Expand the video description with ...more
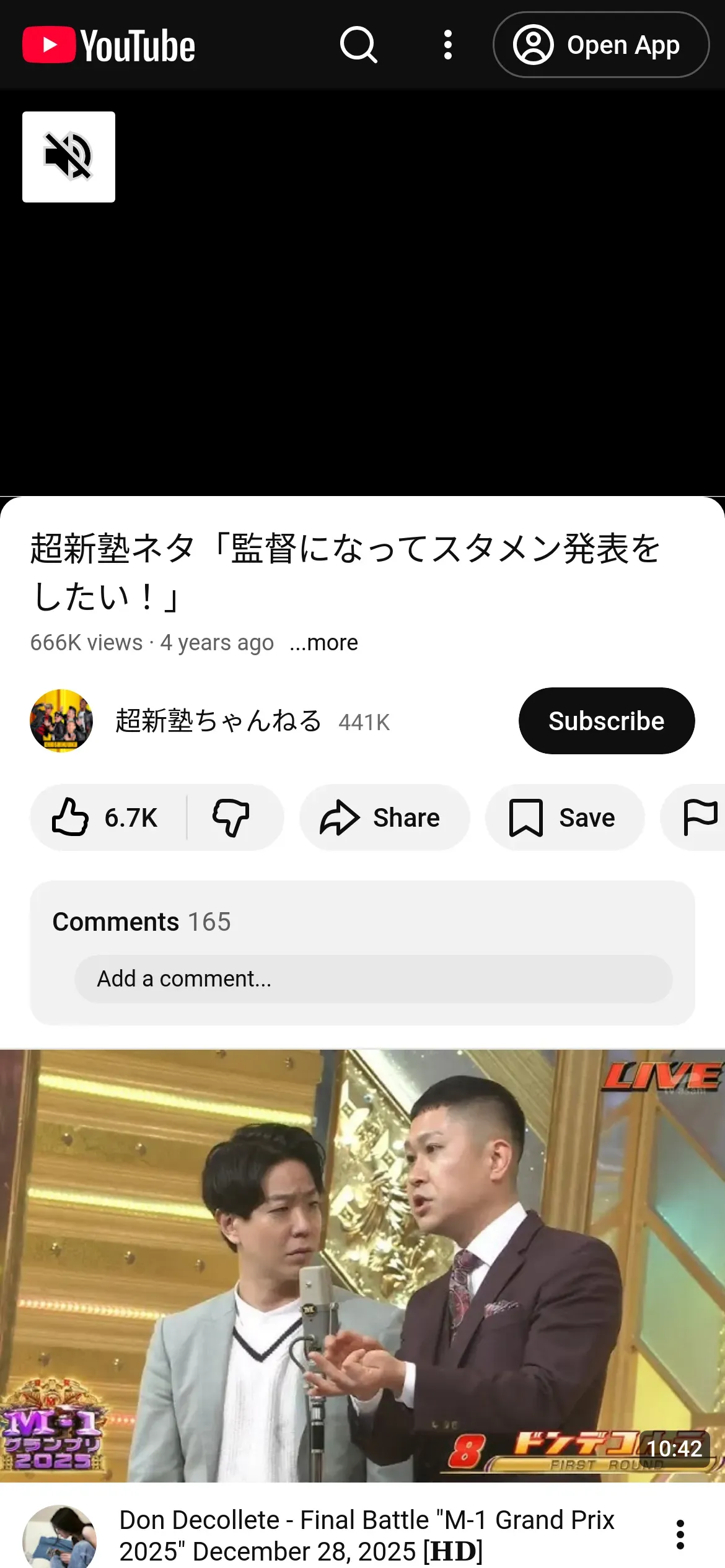Viewport: 725px width, 1568px height. coord(323,643)
